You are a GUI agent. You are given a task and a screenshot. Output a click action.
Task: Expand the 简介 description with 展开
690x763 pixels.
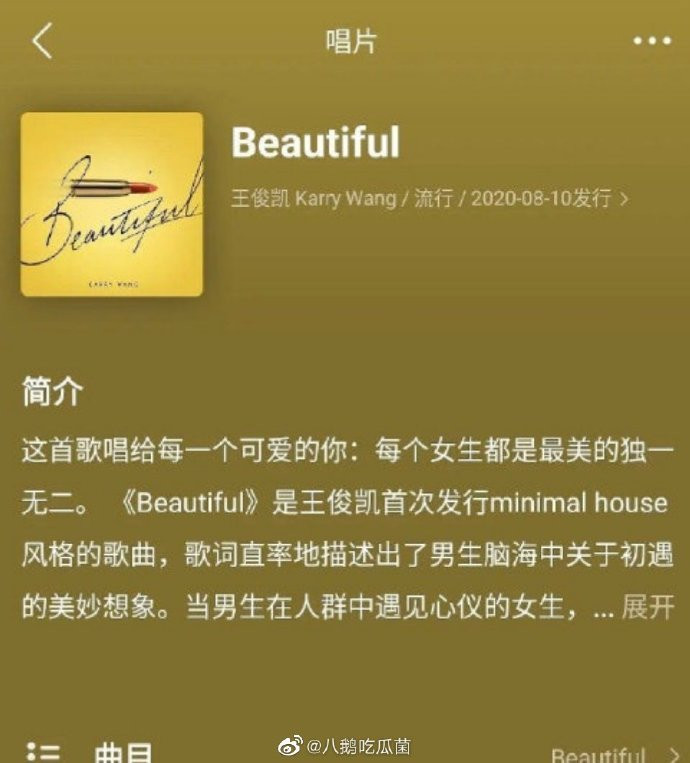click(x=648, y=607)
